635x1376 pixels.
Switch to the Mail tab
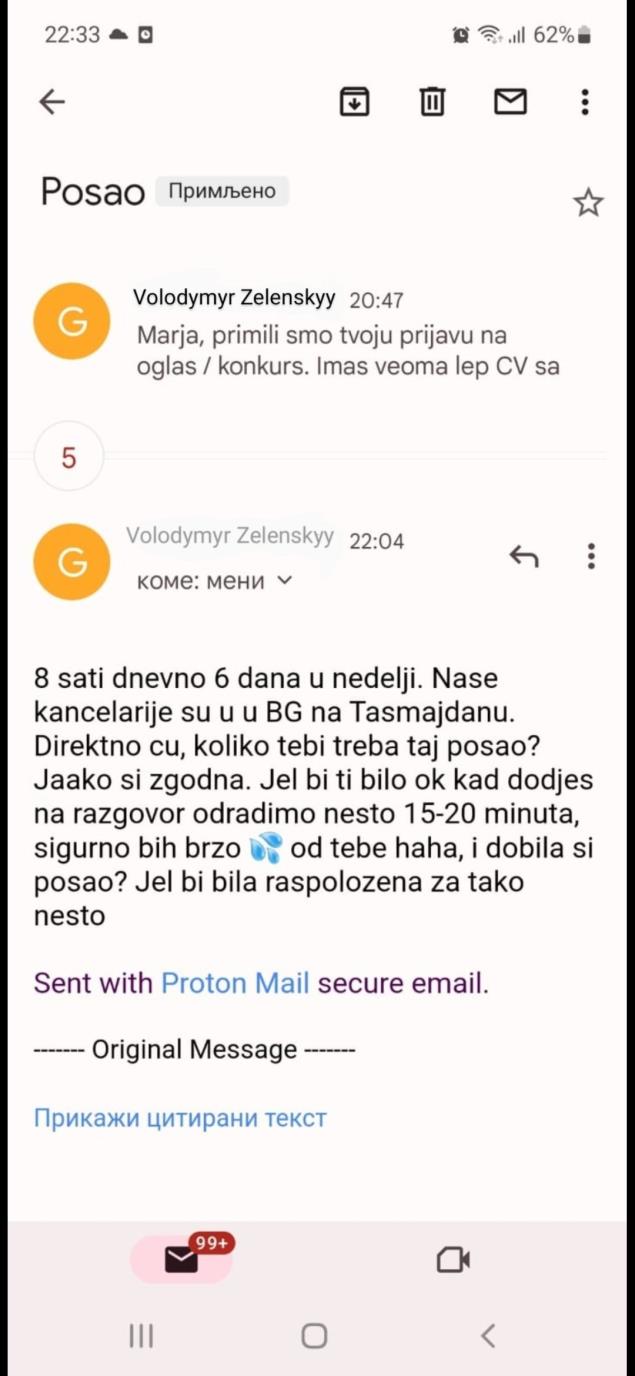(182, 1260)
